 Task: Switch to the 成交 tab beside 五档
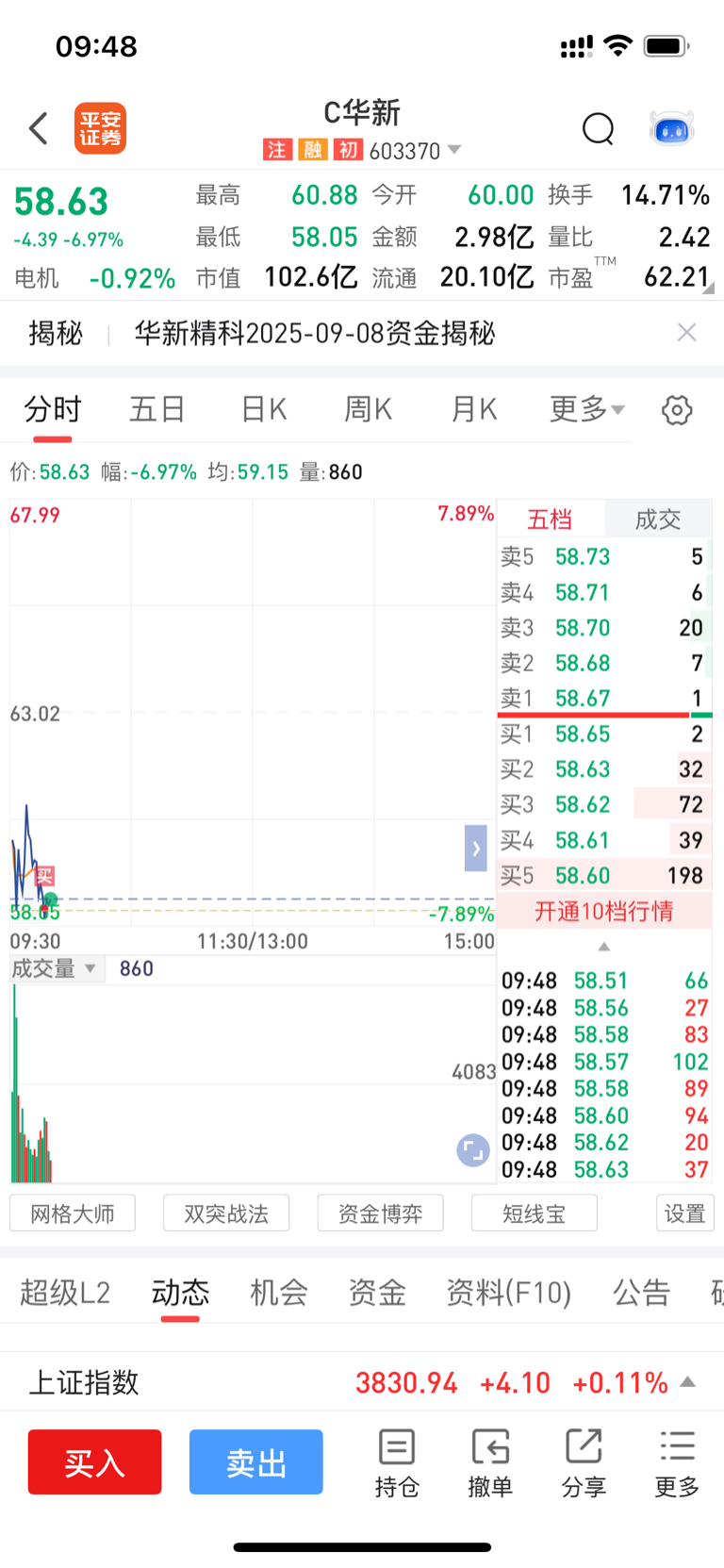(658, 519)
